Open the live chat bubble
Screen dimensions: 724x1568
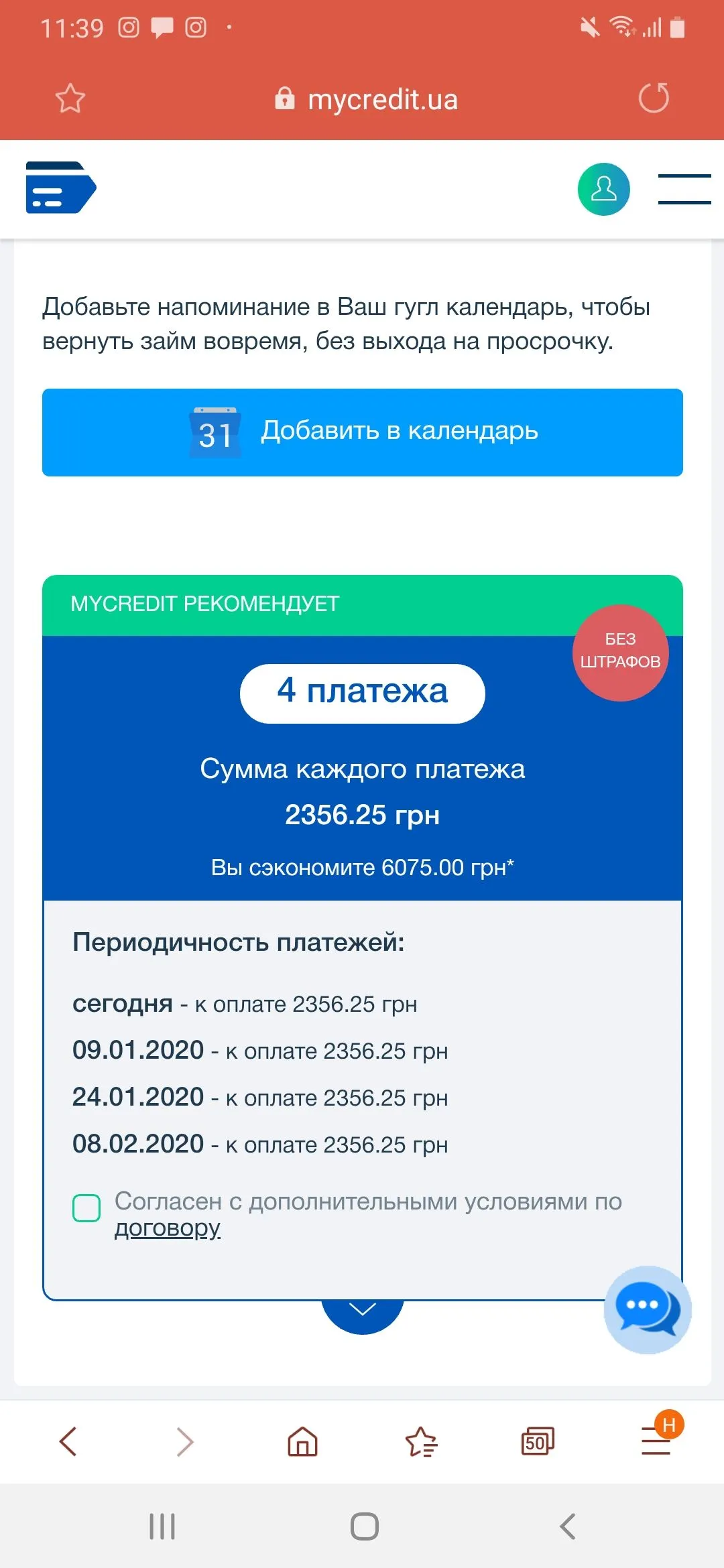[647, 1309]
